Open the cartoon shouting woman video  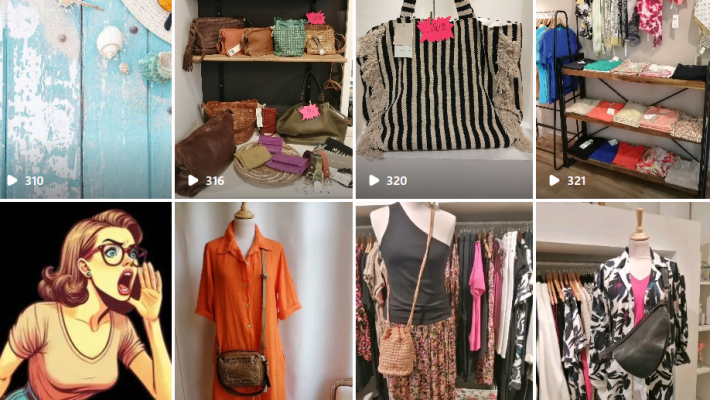85,300
